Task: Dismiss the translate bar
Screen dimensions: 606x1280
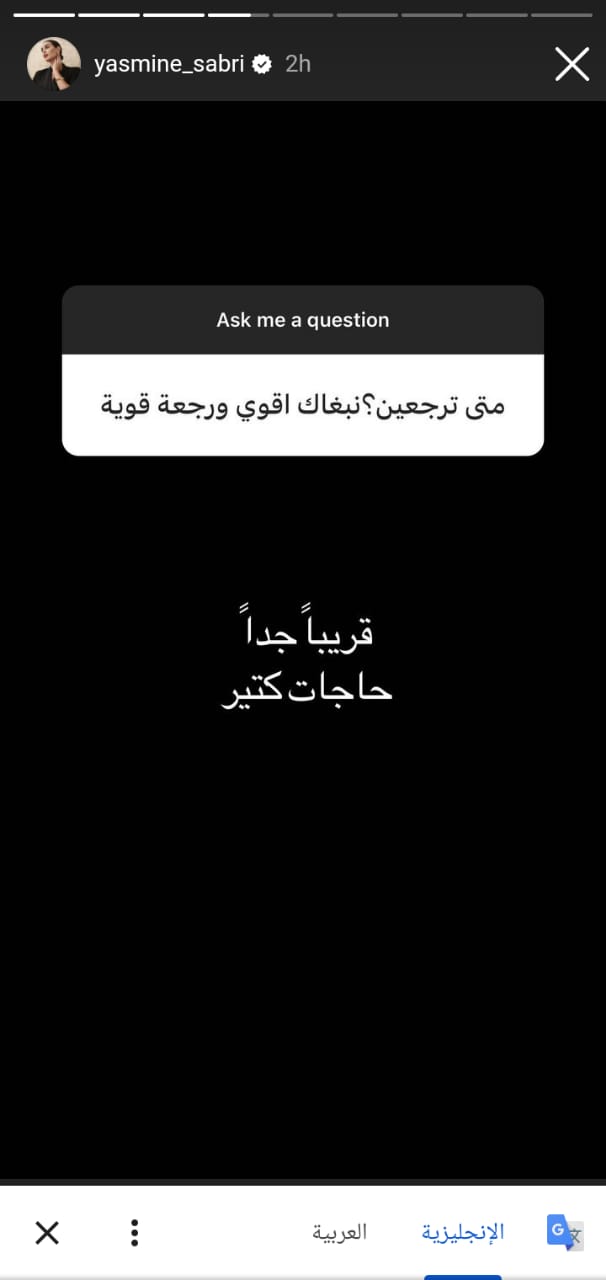Action: click(x=47, y=1232)
